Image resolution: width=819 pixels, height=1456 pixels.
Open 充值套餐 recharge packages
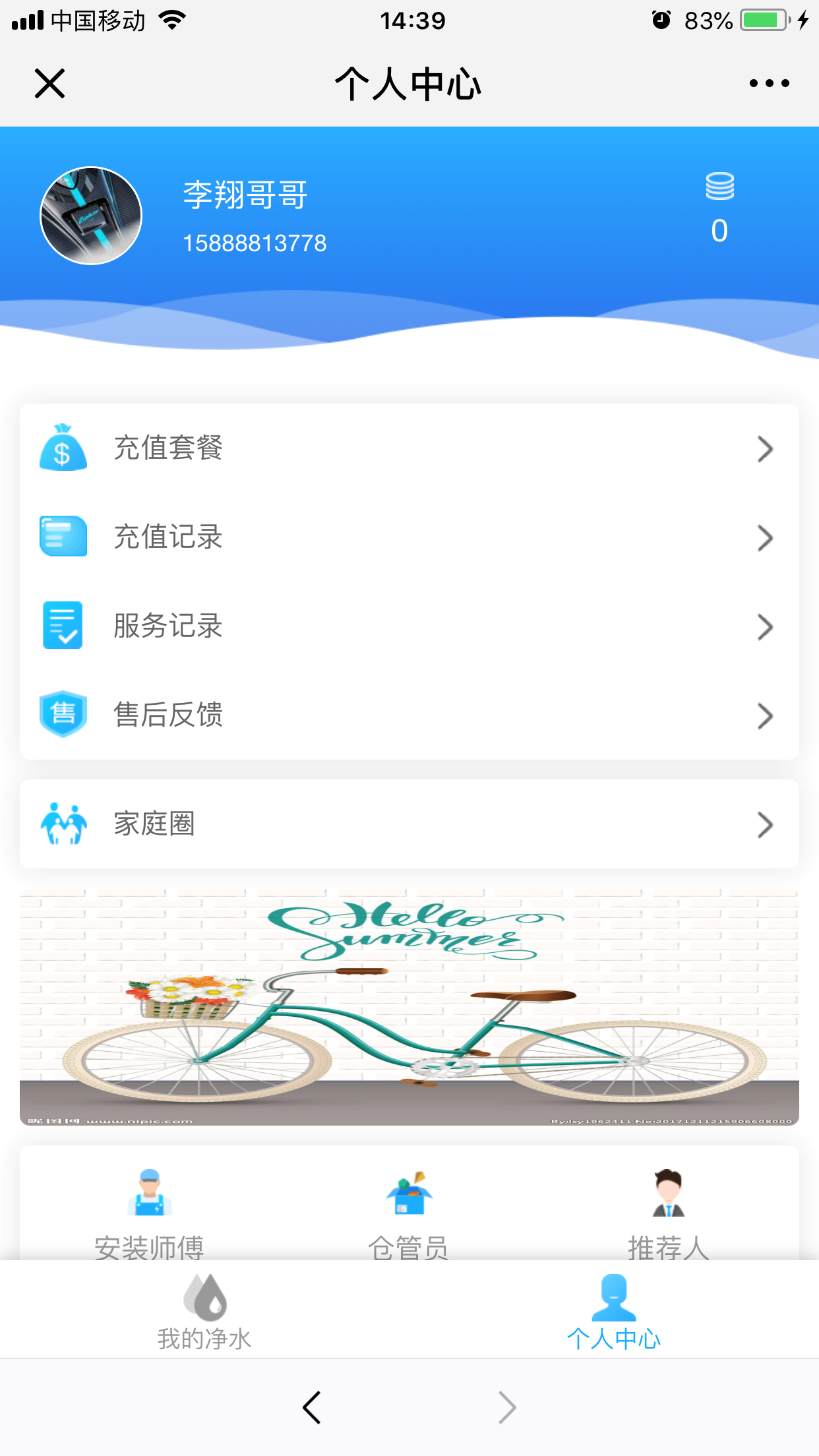click(x=409, y=448)
